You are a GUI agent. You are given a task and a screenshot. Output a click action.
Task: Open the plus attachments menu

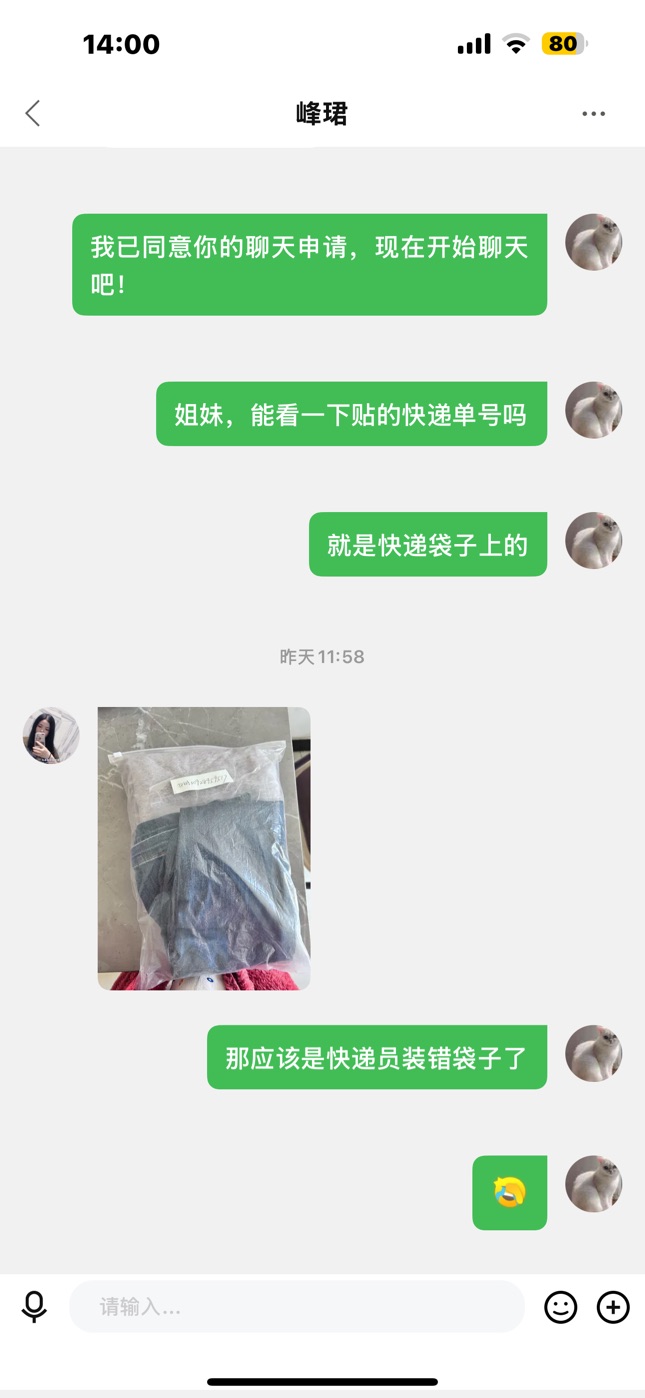coord(613,1307)
